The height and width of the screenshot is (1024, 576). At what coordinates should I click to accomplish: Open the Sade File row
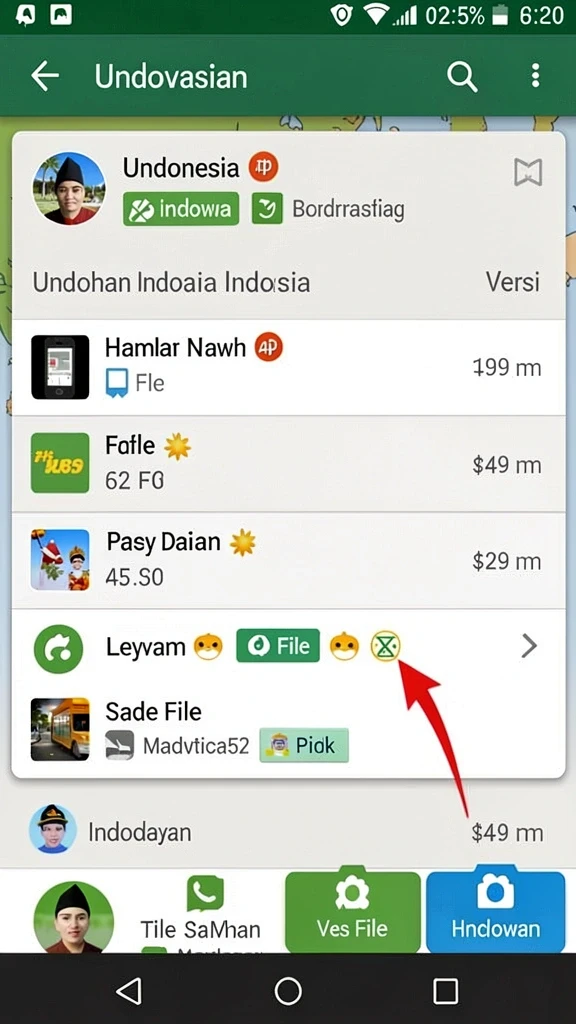pyautogui.click(x=288, y=728)
